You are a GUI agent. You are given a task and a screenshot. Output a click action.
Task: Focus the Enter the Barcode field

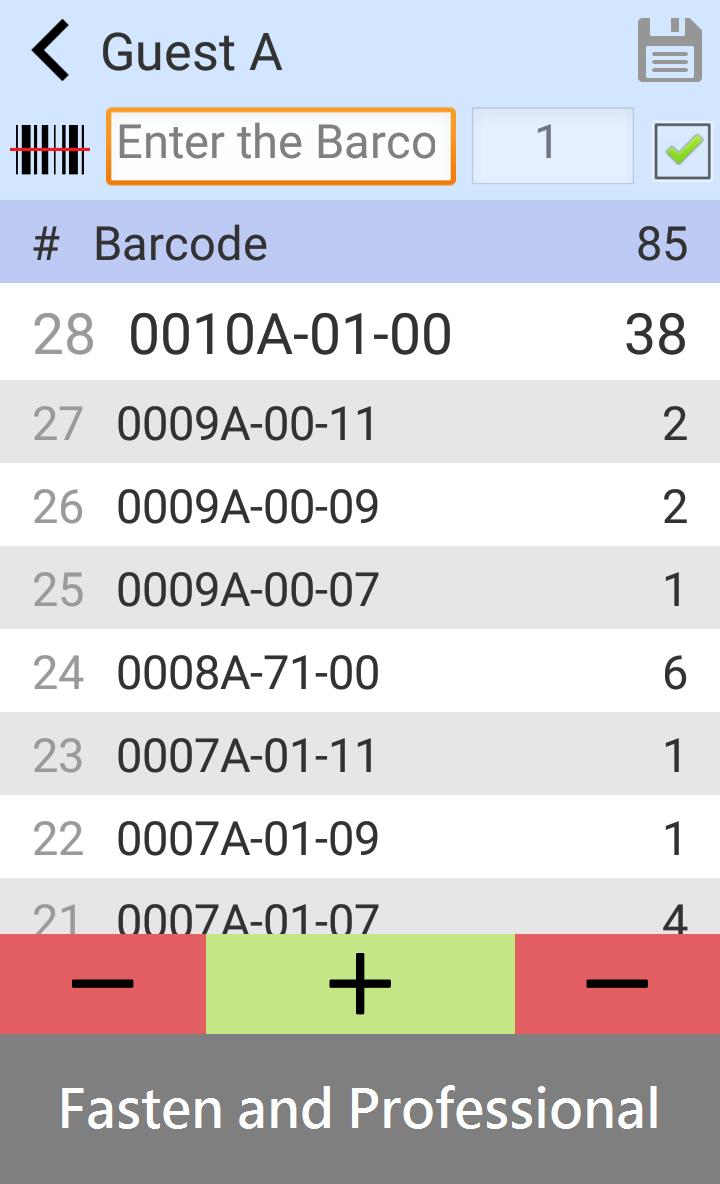click(x=280, y=146)
